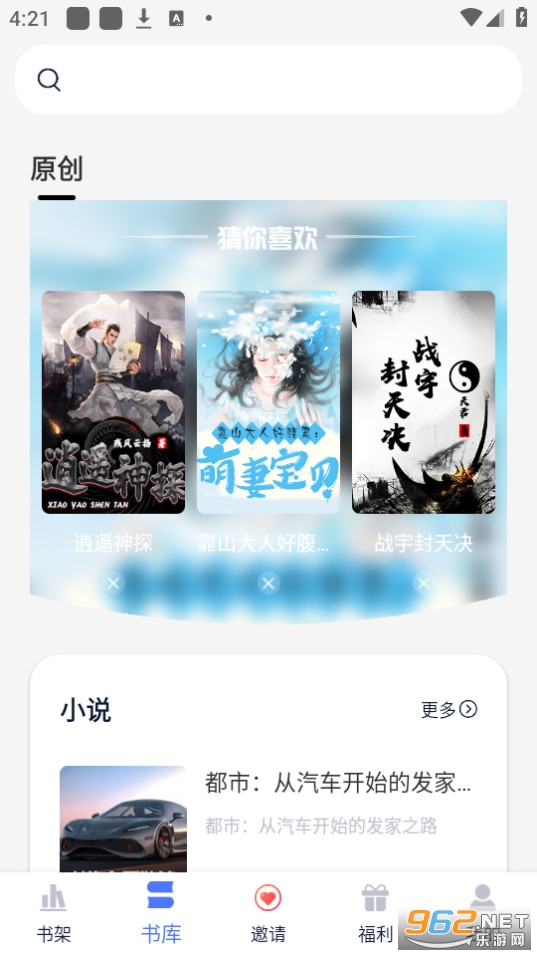537x956 pixels.
Task: Dismiss 逍遥神探 recommendation with its X
Action: (x=113, y=583)
